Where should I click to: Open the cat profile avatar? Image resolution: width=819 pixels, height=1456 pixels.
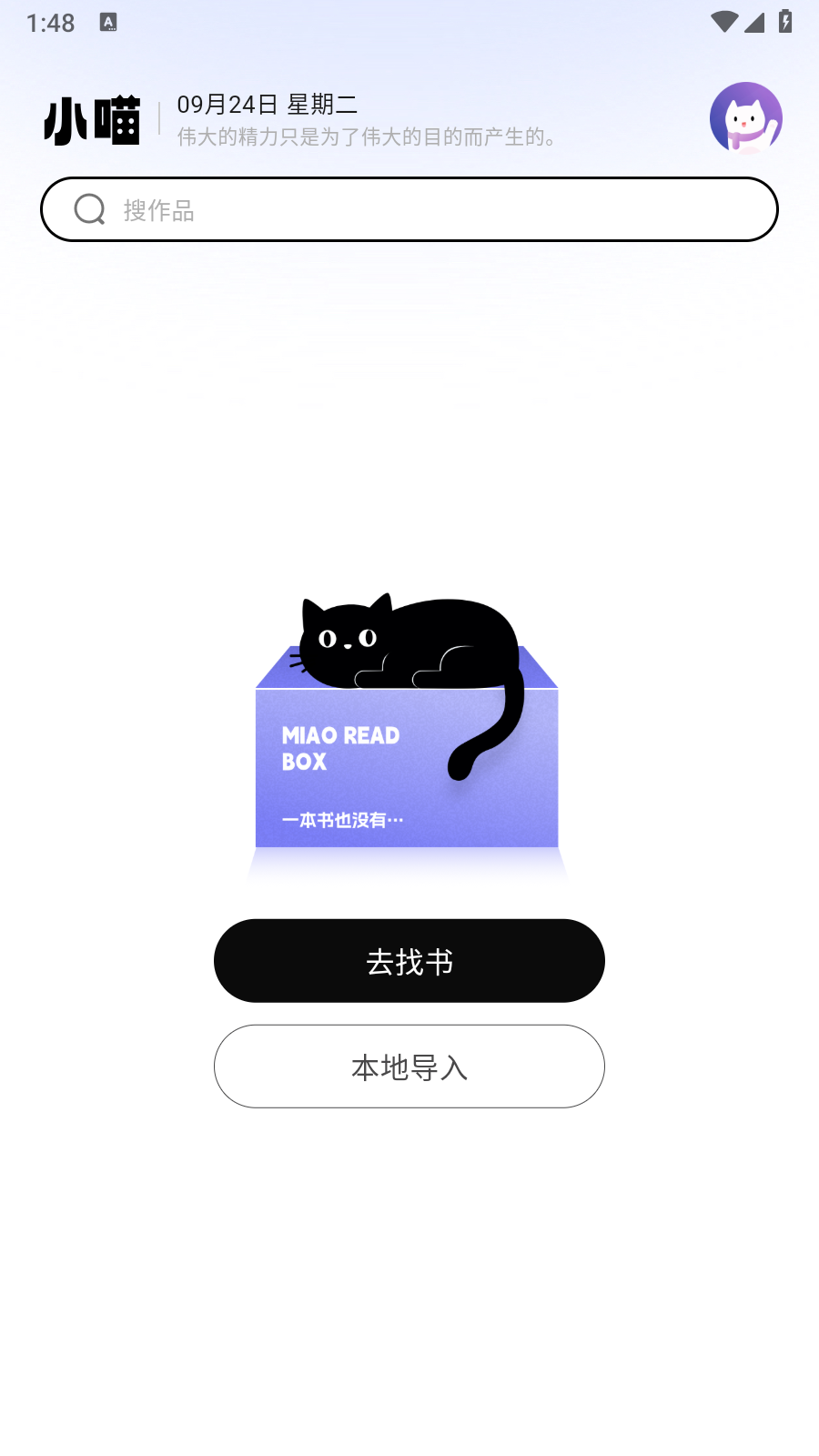pos(745,118)
